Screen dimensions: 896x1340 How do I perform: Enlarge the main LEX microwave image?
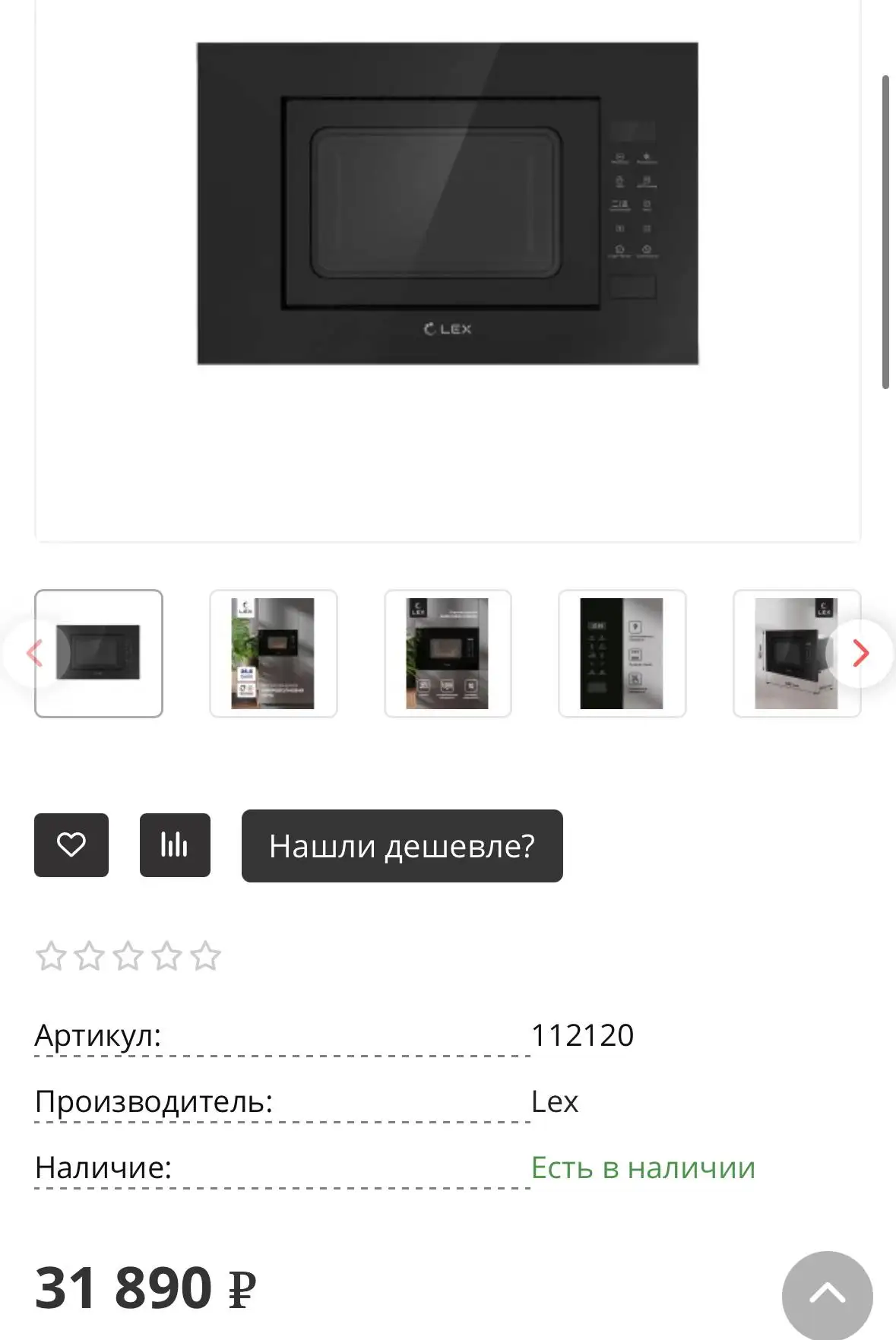click(448, 205)
